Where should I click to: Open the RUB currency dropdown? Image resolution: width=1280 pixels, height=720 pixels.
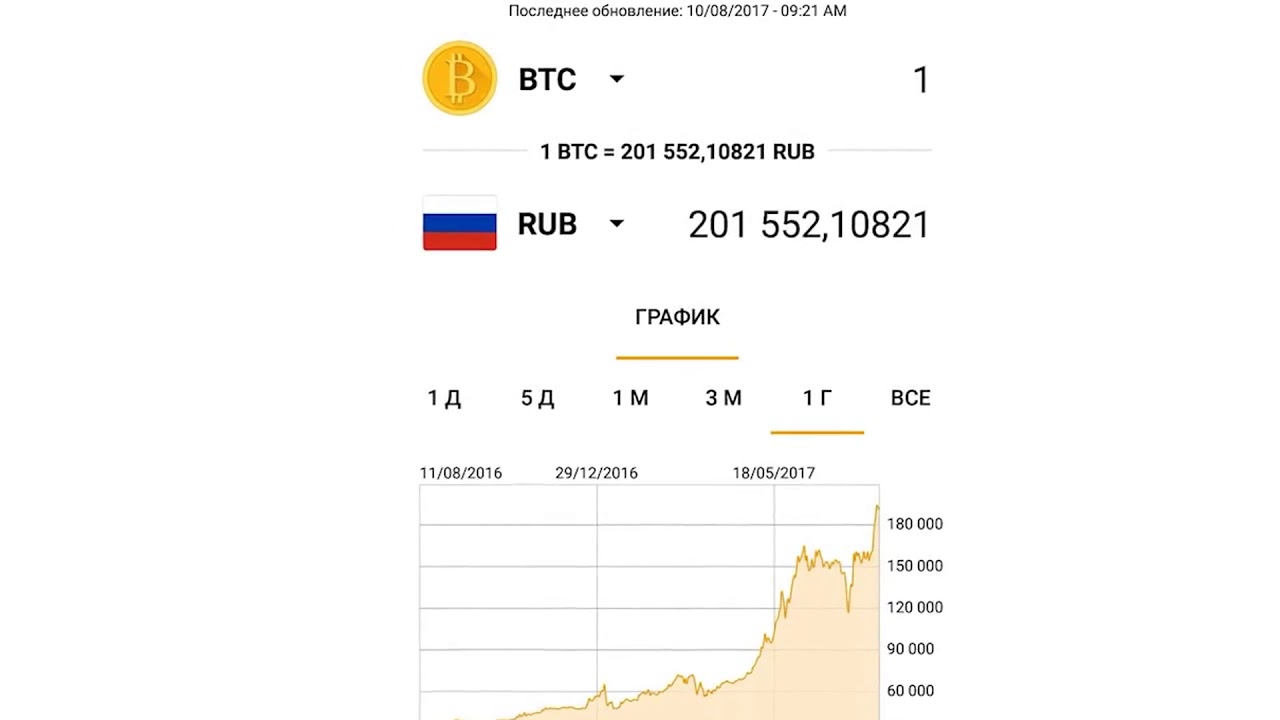click(x=616, y=224)
